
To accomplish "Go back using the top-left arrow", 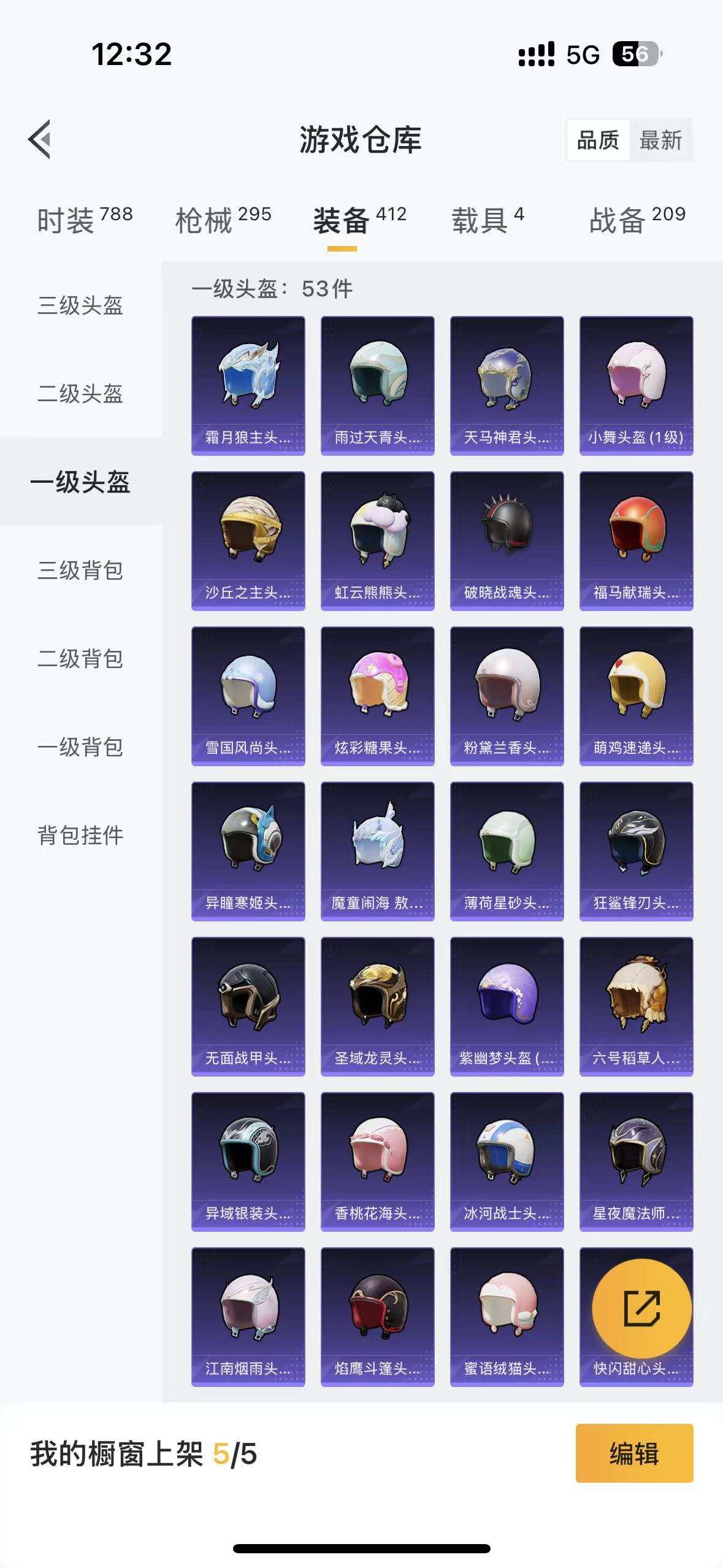I will (x=40, y=139).
